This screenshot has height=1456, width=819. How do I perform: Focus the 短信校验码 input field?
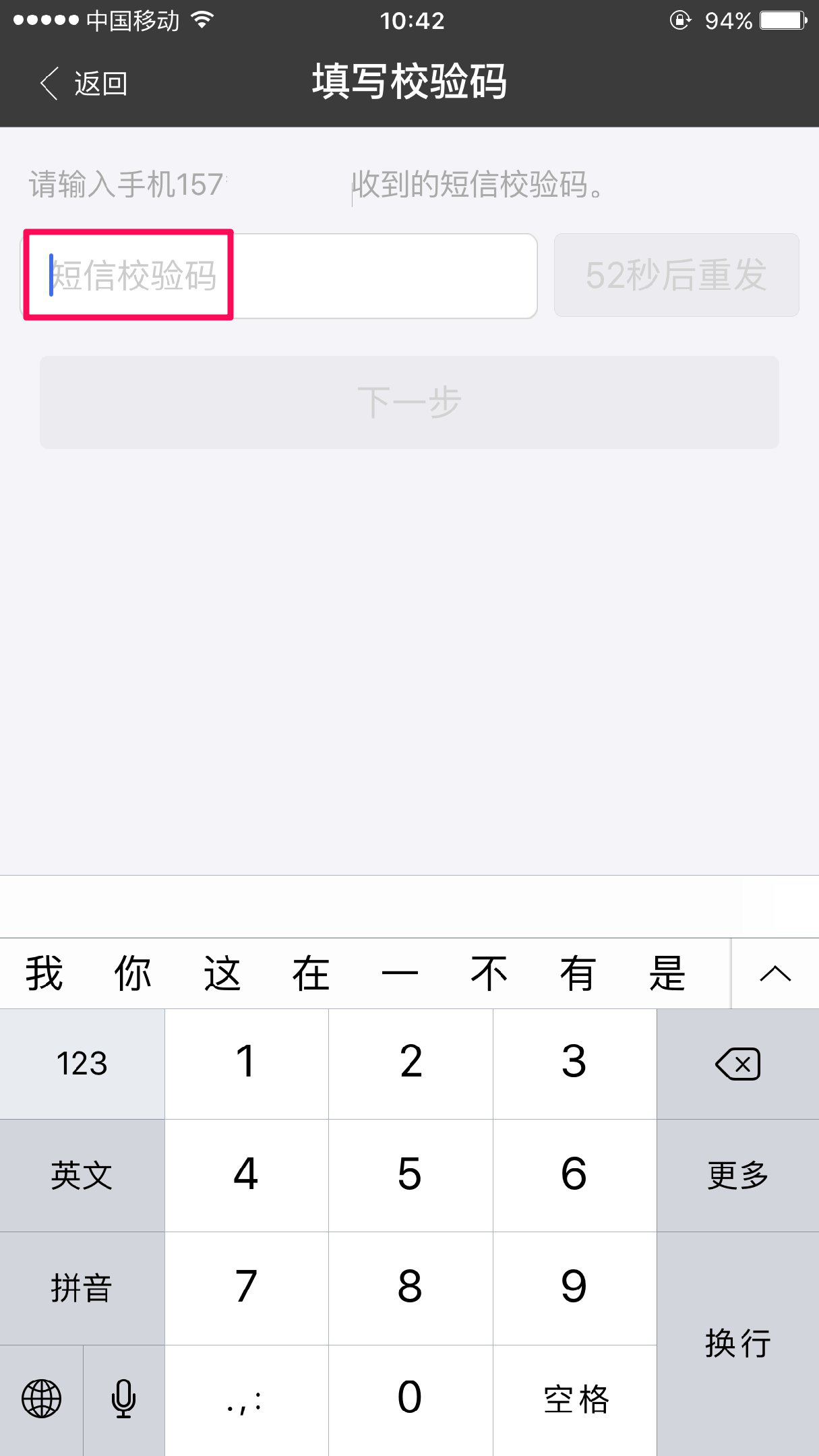279,276
